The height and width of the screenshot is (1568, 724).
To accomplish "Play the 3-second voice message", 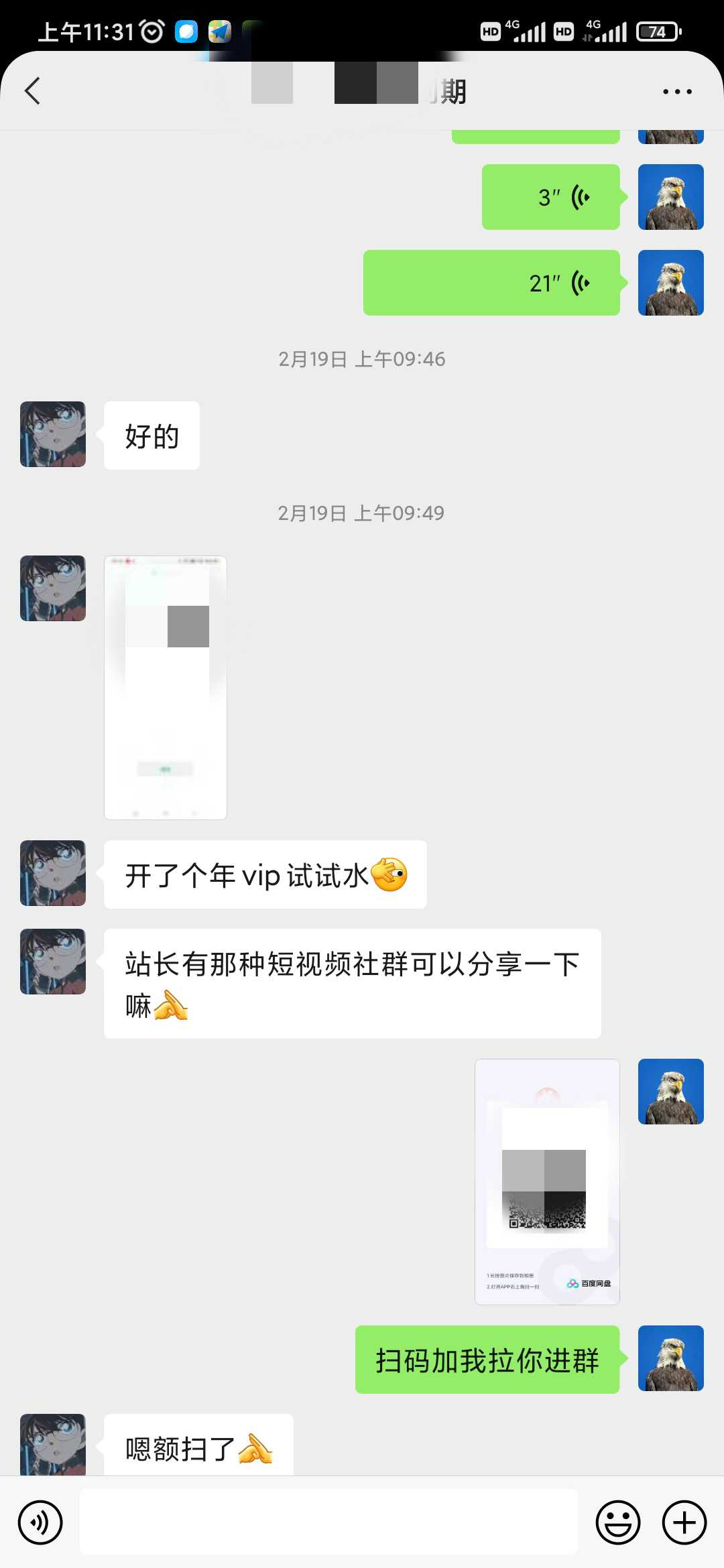I will tap(551, 197).
